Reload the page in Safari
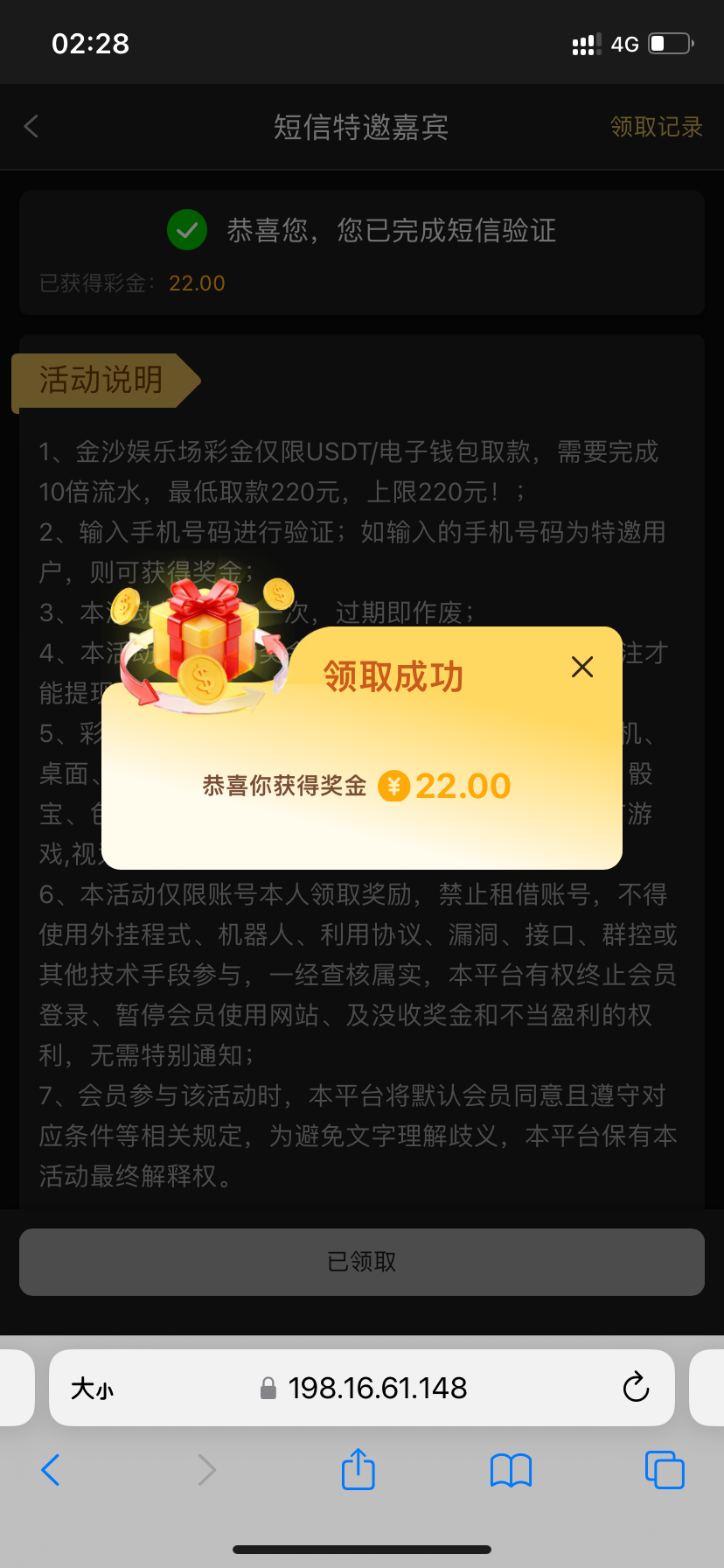Viewport: 724px width, 1568px height. [x=636, y=1388]
